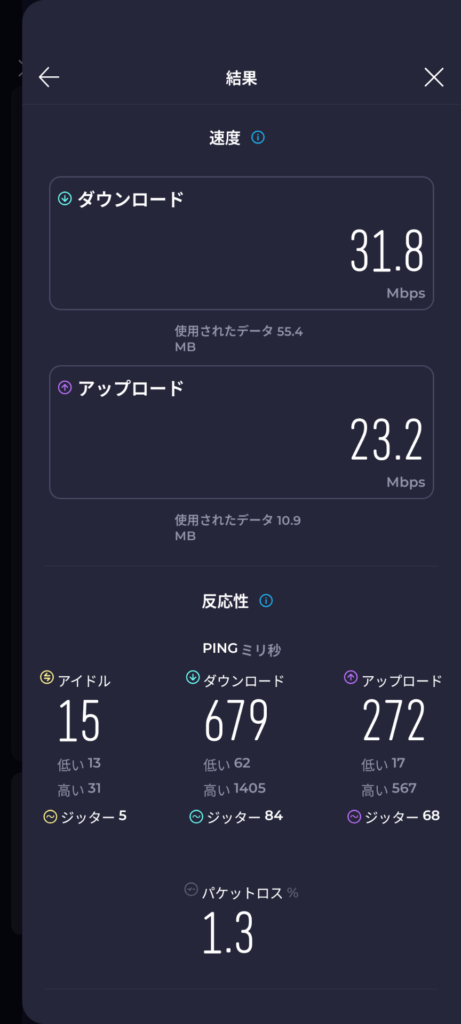Open the info icon next to 速度

pyautogui.click(x=258, y=138)
